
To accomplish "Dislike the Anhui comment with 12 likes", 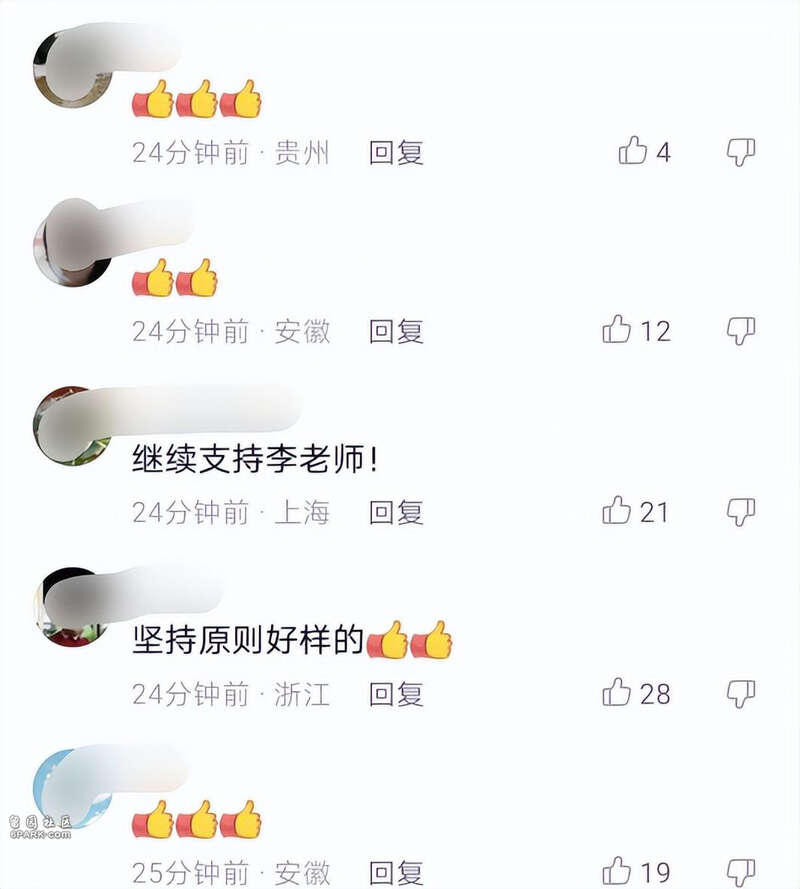I will pos(740,330).
